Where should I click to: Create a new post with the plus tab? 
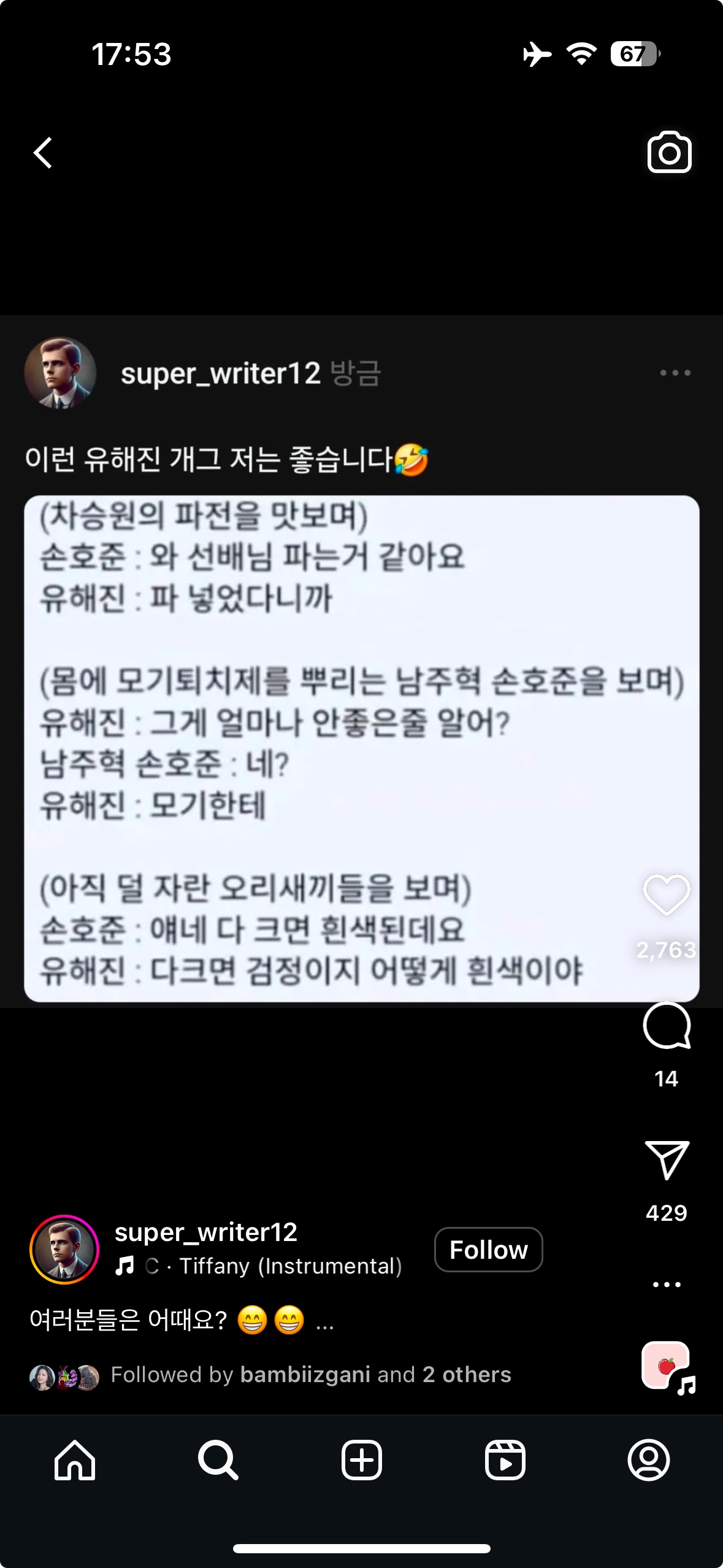coord(361,1460)
